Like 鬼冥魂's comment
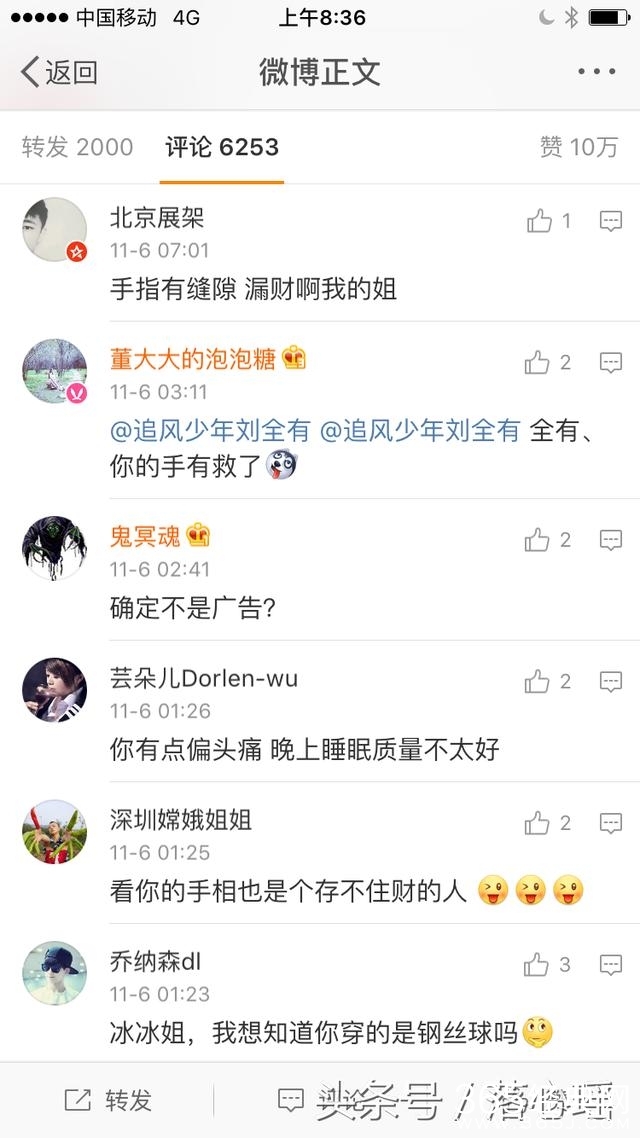The image size is (640, 1138). pyautogui.click(x=548, y=540)
